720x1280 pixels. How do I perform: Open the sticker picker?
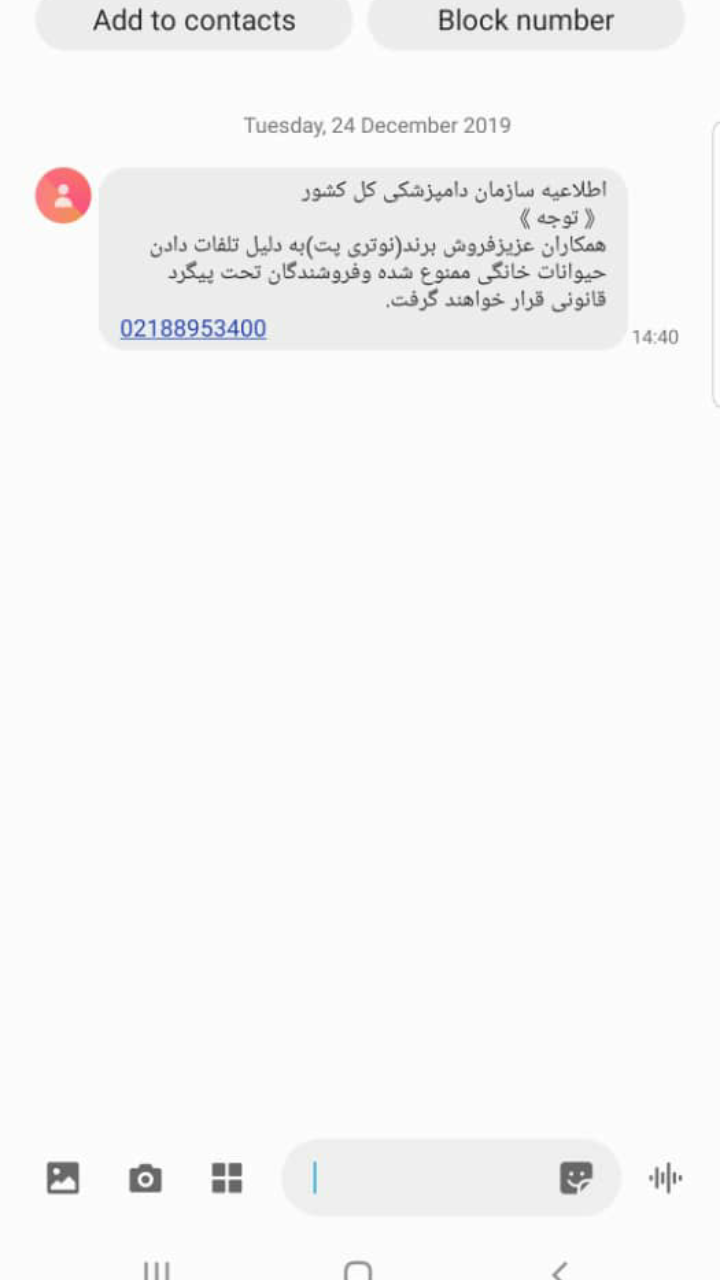576,1178
